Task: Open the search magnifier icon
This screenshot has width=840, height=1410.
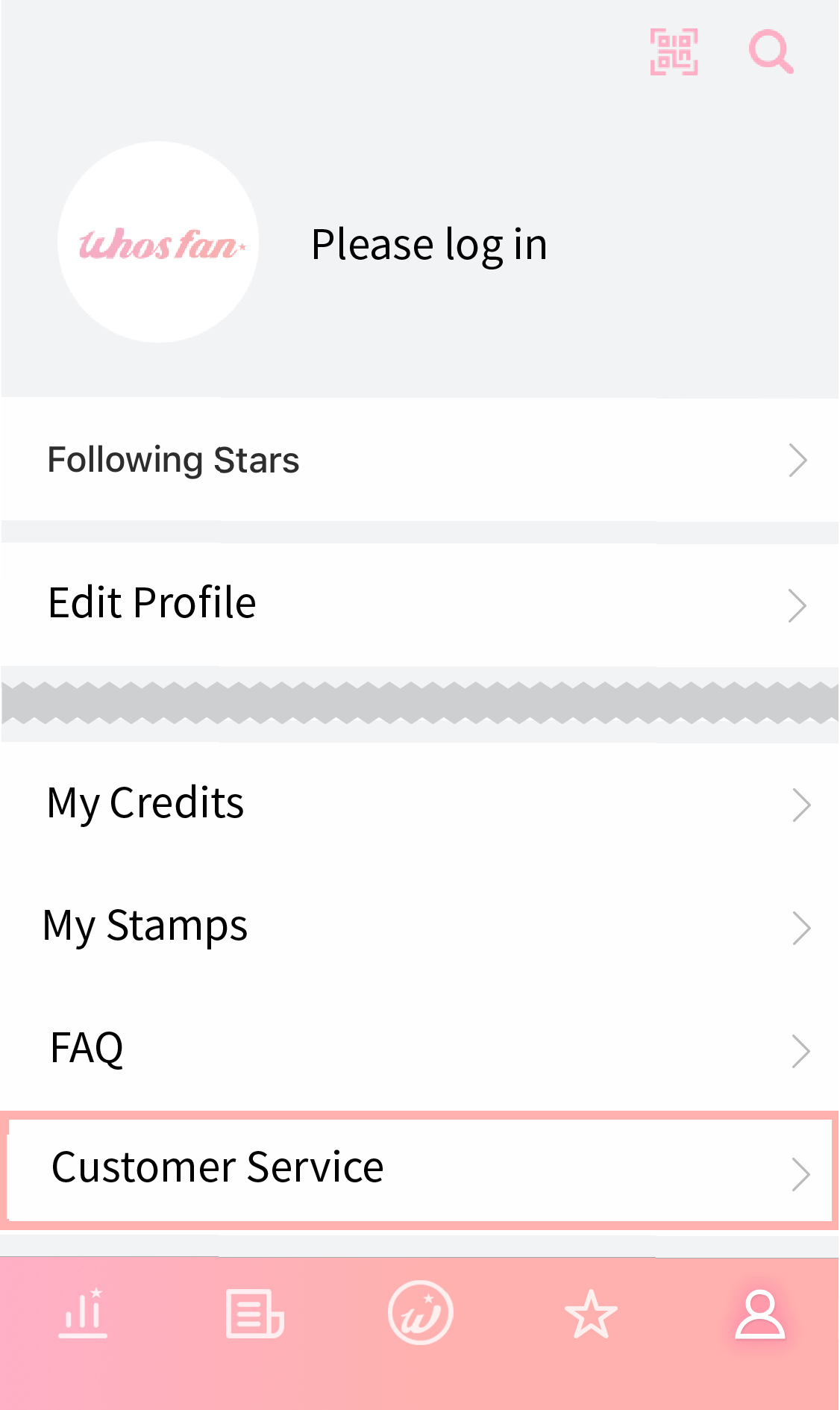Action: click(771, 52)
